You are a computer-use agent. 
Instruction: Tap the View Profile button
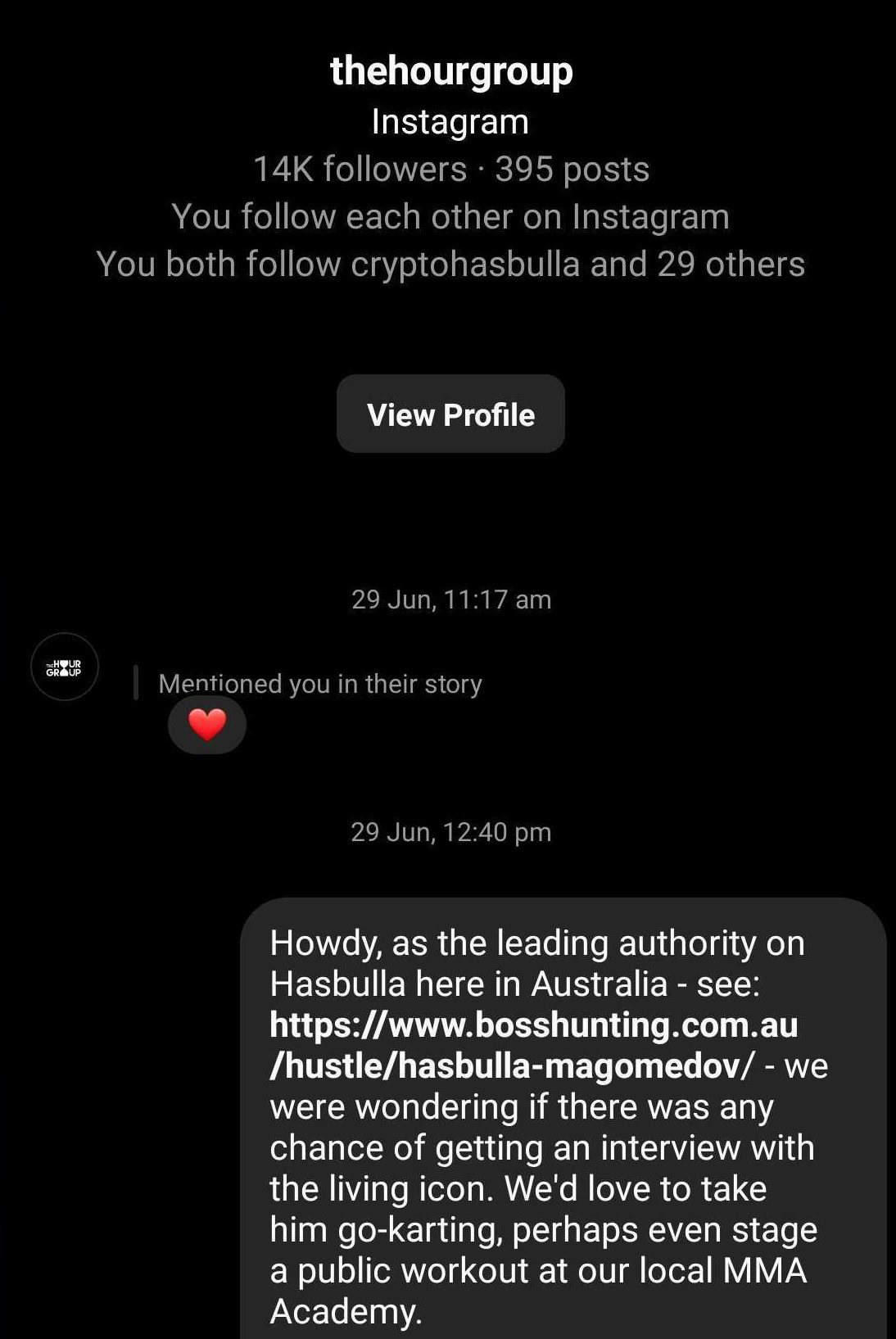coord(450,414)
